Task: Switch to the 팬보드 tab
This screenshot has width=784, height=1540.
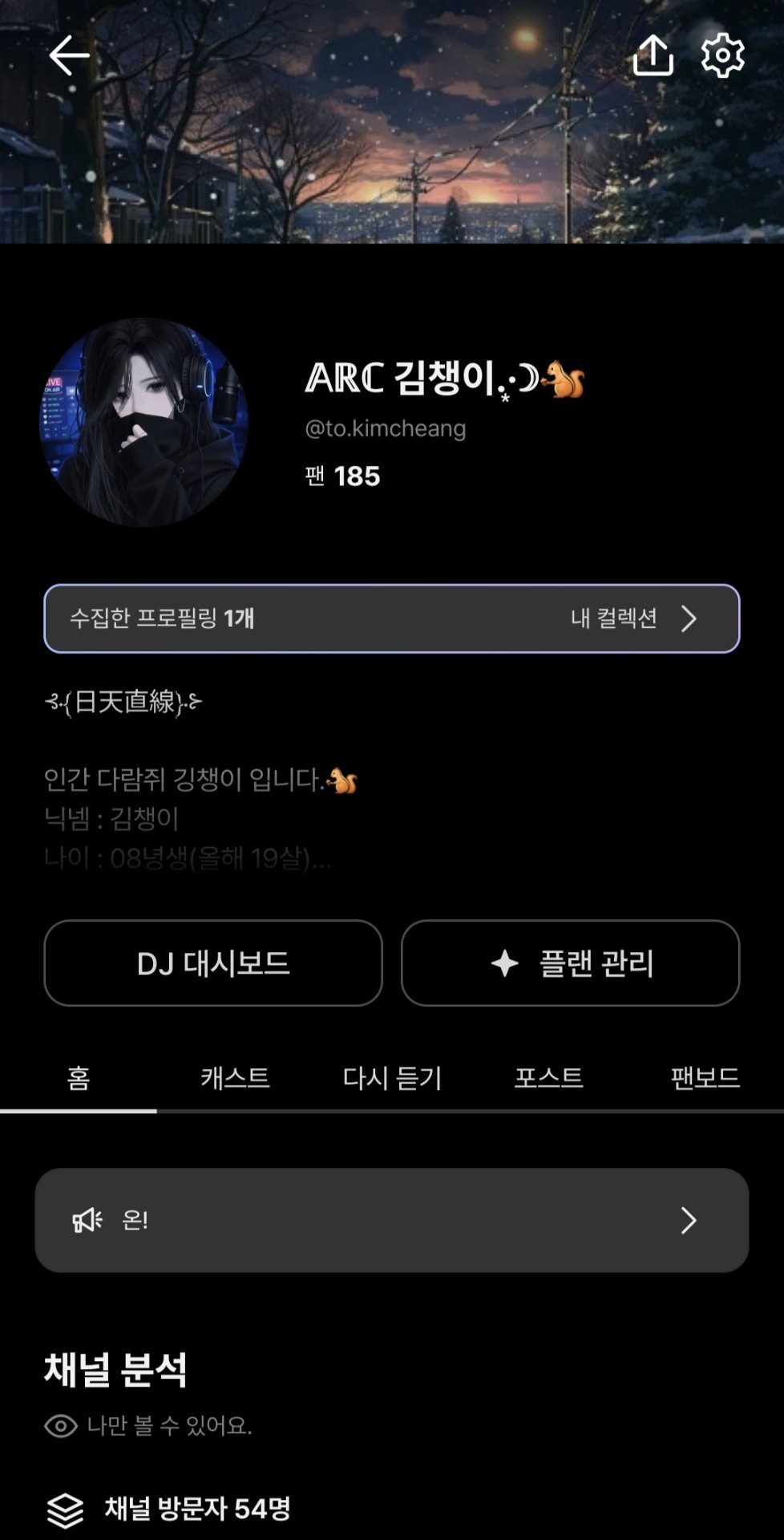Action: pos(705,1077)
